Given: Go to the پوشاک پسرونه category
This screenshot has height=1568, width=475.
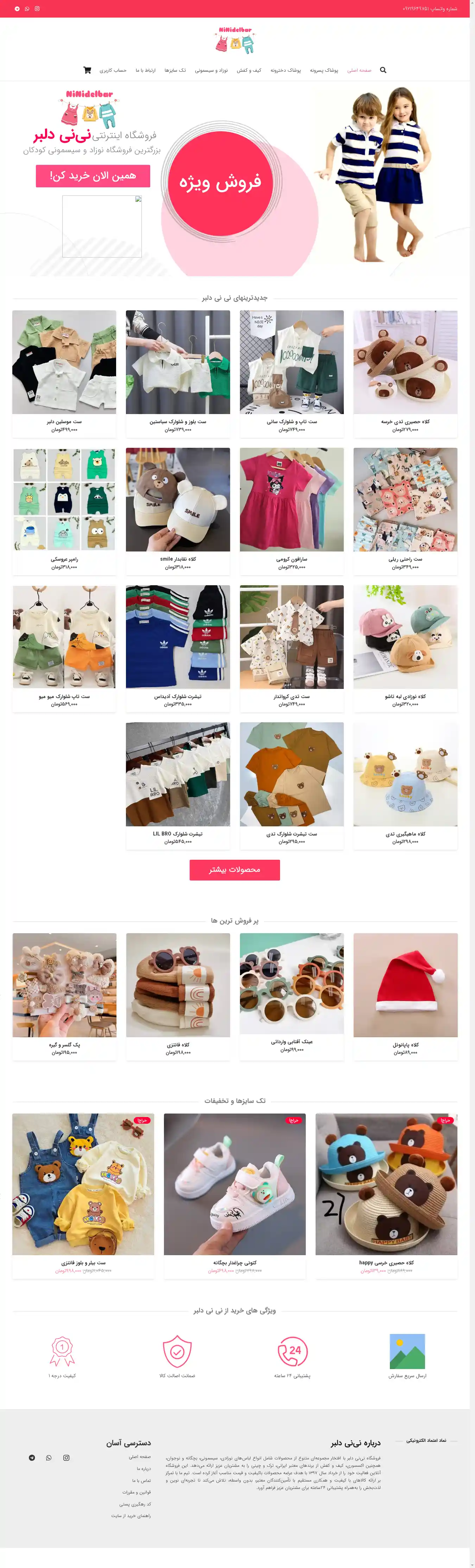Looking at the screenshot, I should [324, 71].
